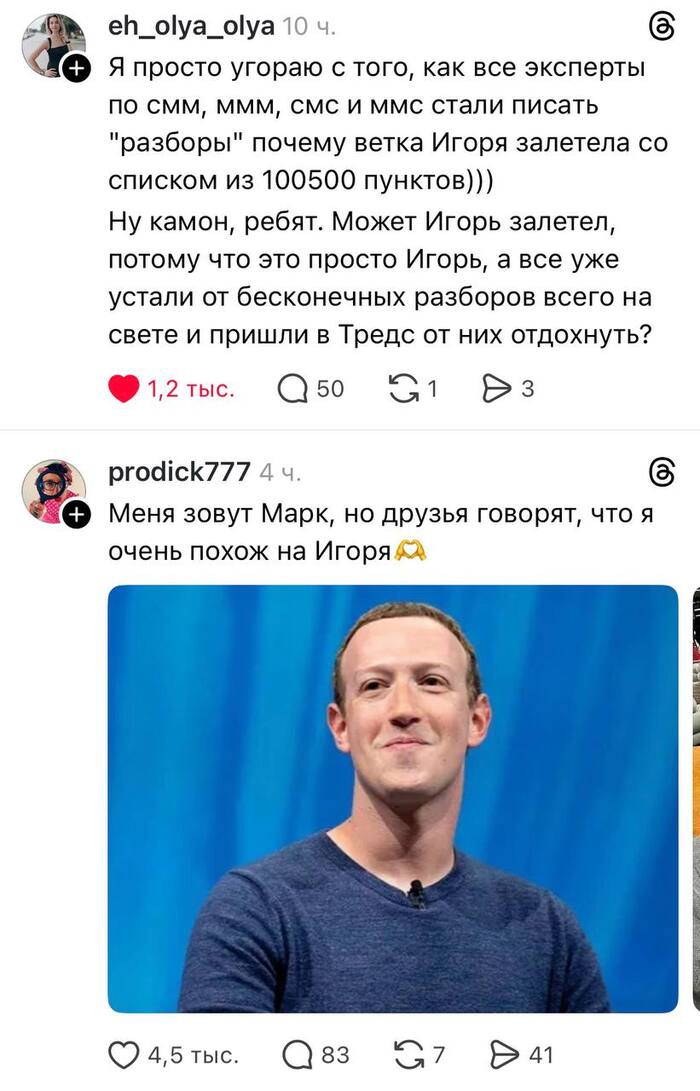Repost prodick777's thread
This screenshot has height=1091, width=700.
[x=408, y=1054]
